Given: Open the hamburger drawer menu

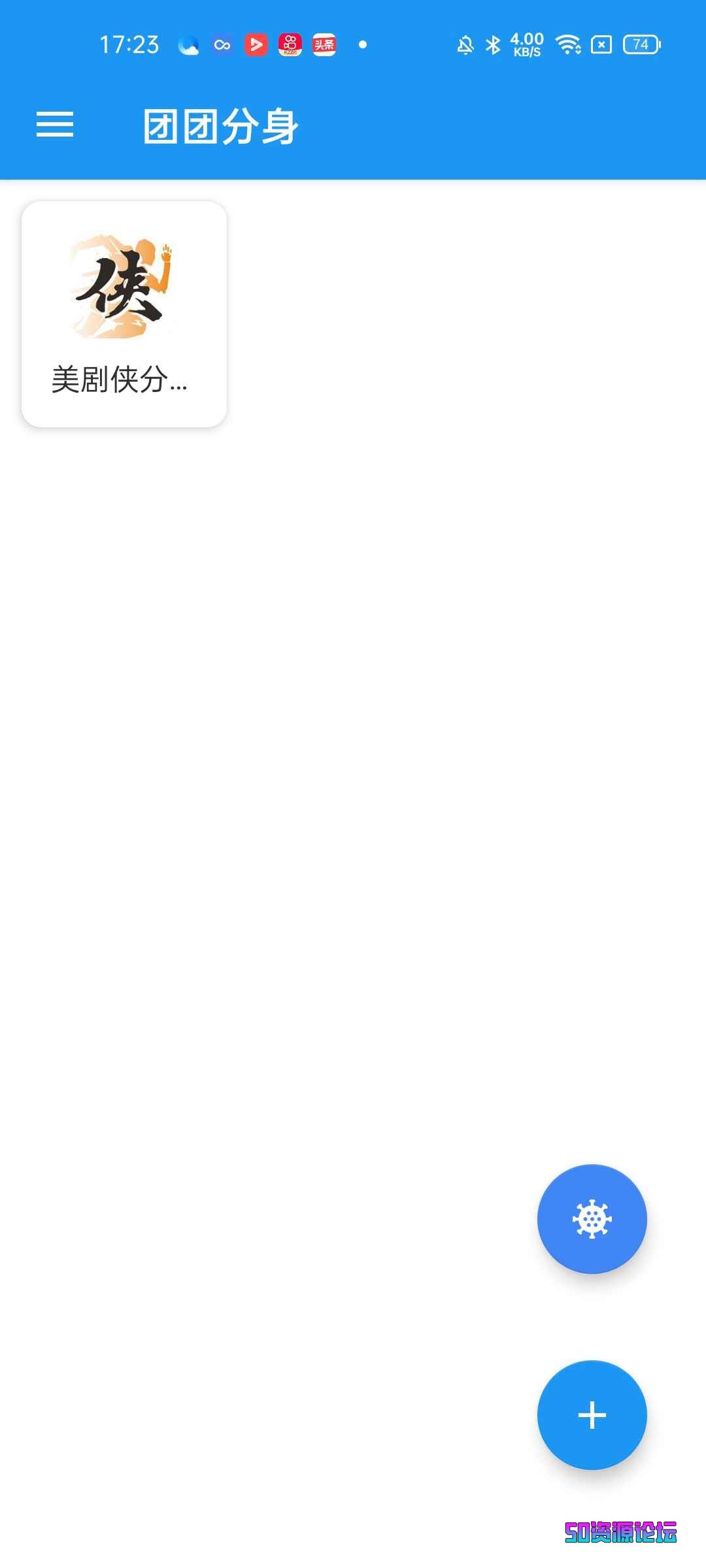Looking at the screenshot, I should click(55, 124).
